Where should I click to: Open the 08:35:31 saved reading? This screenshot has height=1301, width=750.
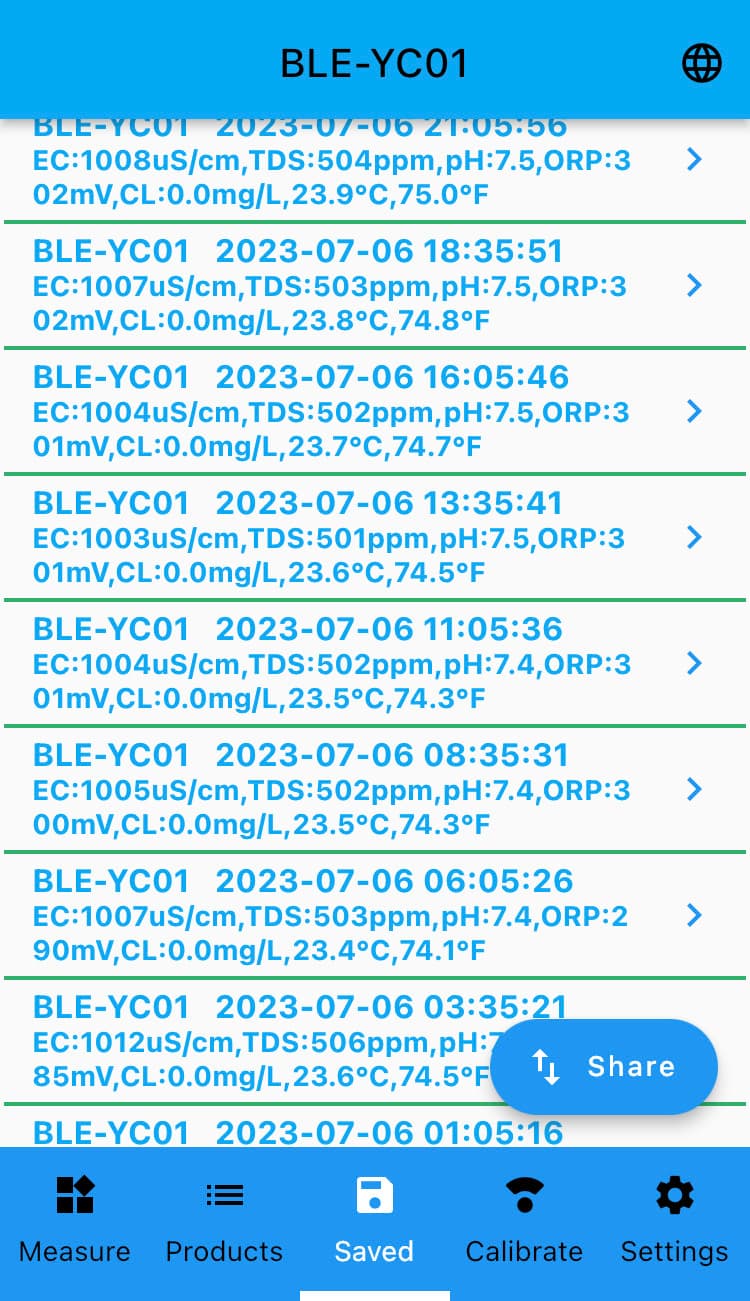pyautogui.click(x=375, y=789)
